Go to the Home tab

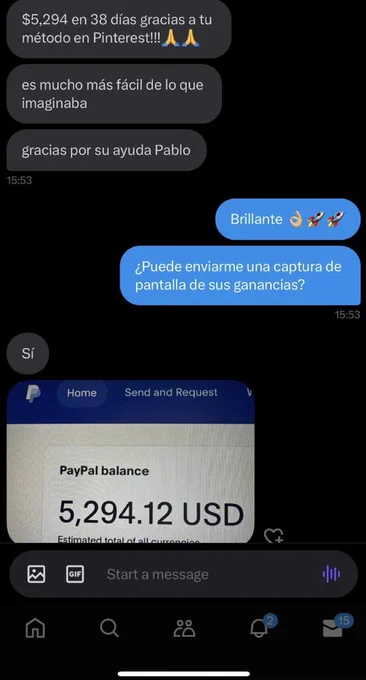coord(36,628)
